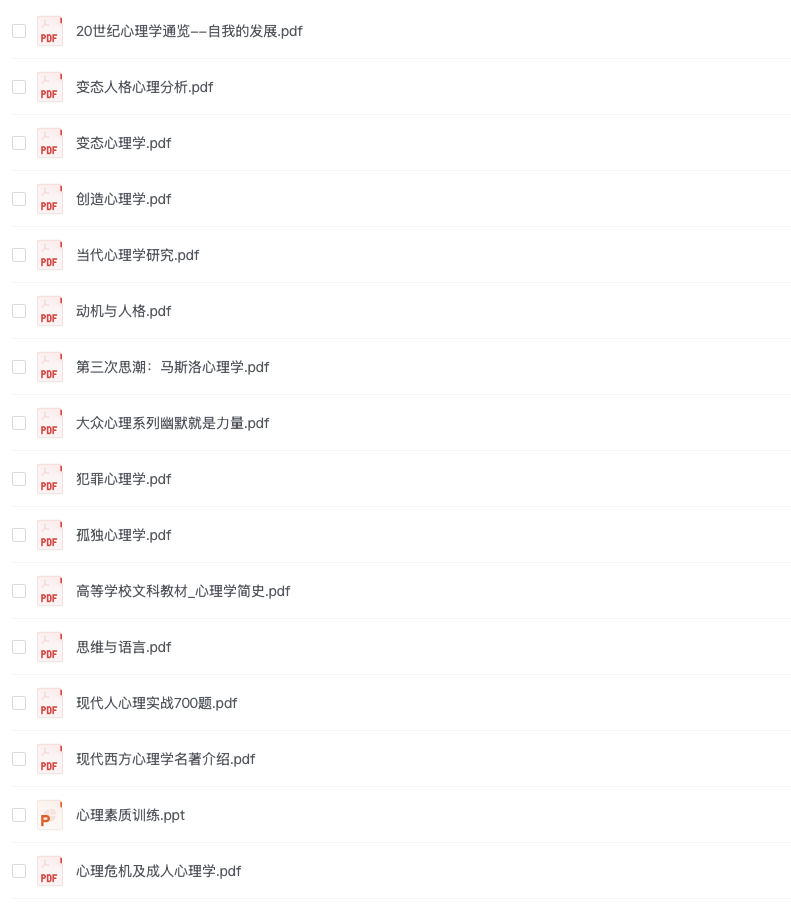Open the 心理素质训练.ppt presentation
The width and height of the screenshot is (791, 906).
click(x=130, y=815)
